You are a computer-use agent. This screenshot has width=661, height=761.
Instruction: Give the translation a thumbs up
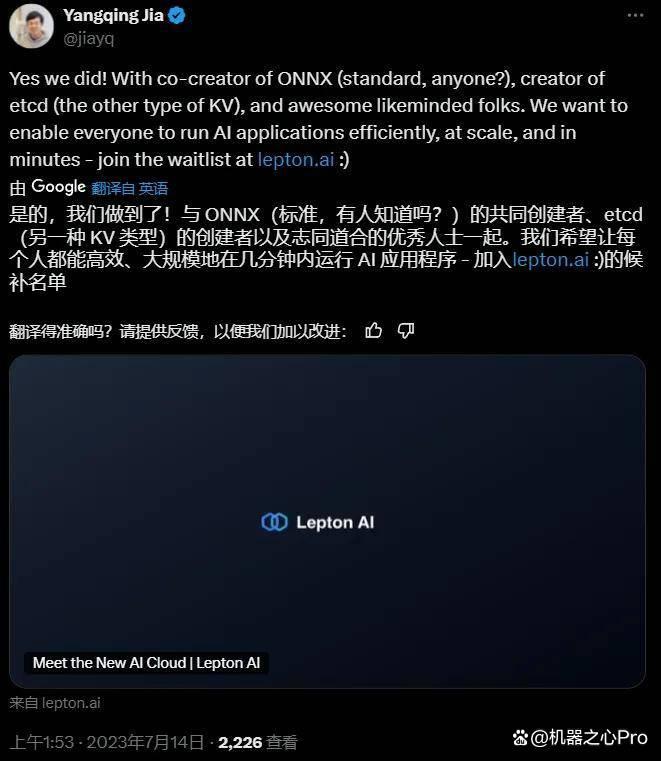pos(374,331)
